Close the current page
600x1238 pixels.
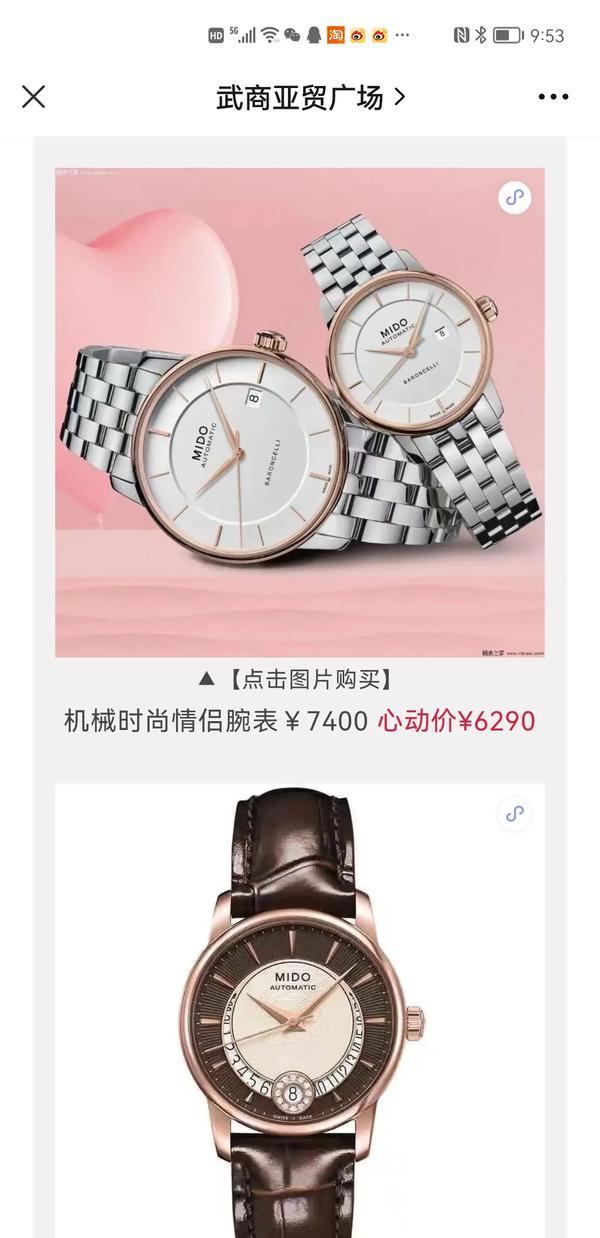(x=34, y=97)
